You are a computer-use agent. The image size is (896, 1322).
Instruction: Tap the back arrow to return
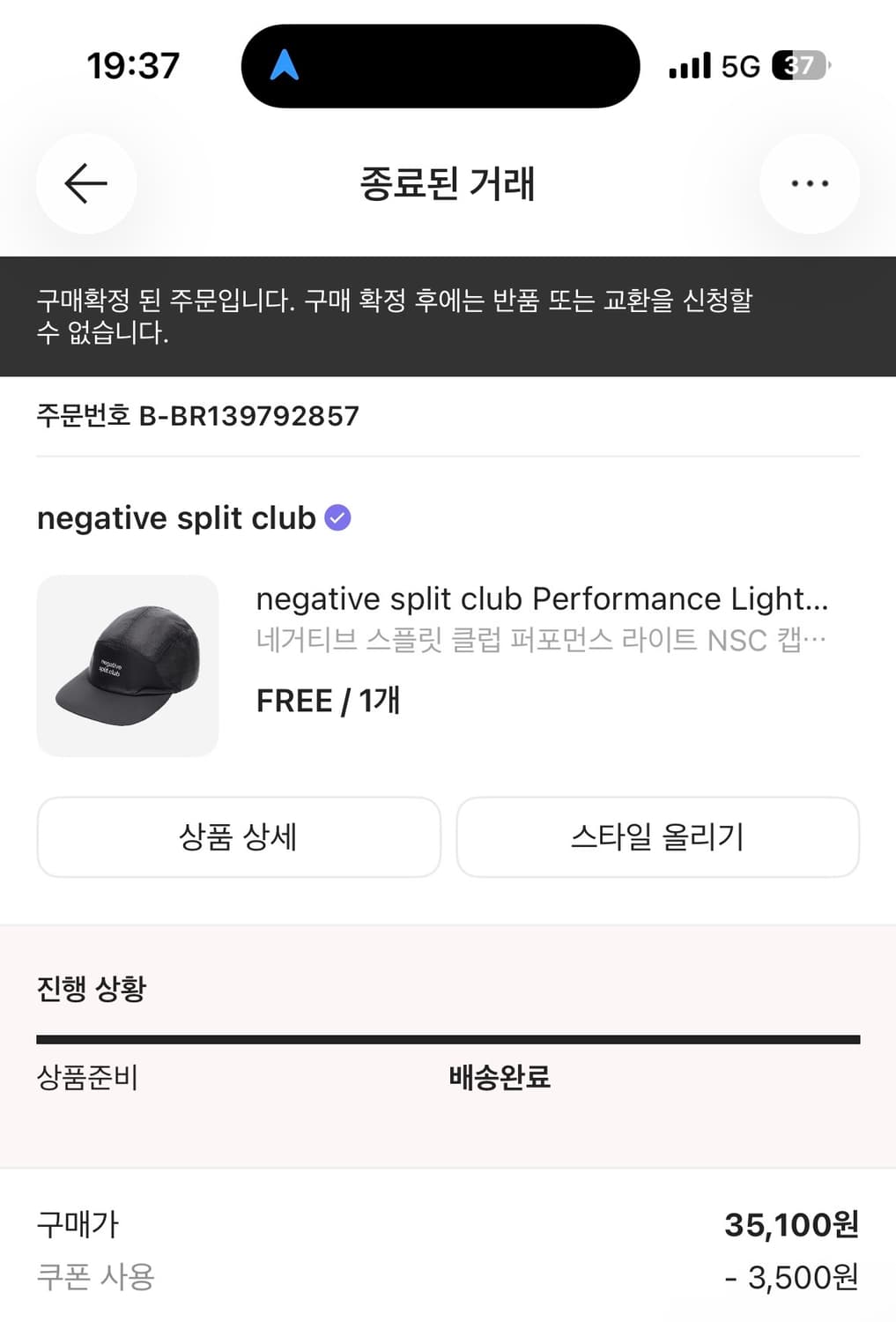coord(85,183)
